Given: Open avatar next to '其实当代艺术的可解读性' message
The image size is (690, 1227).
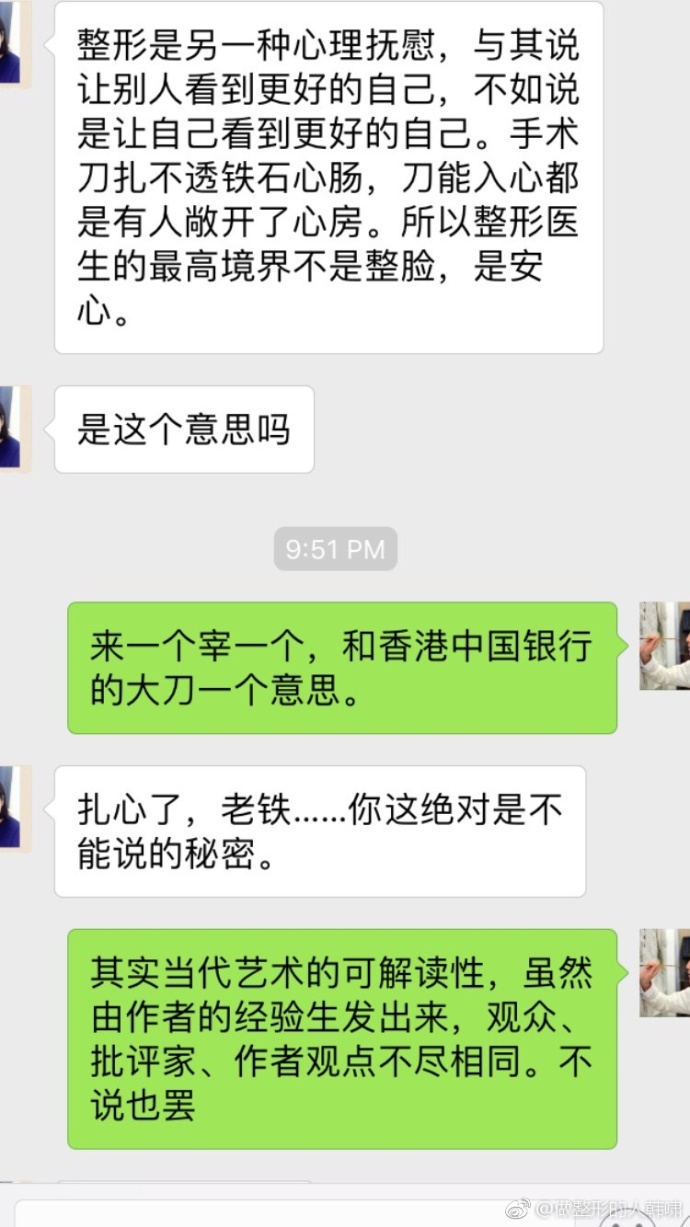Looking at the screenshot, I should [665, 972].
